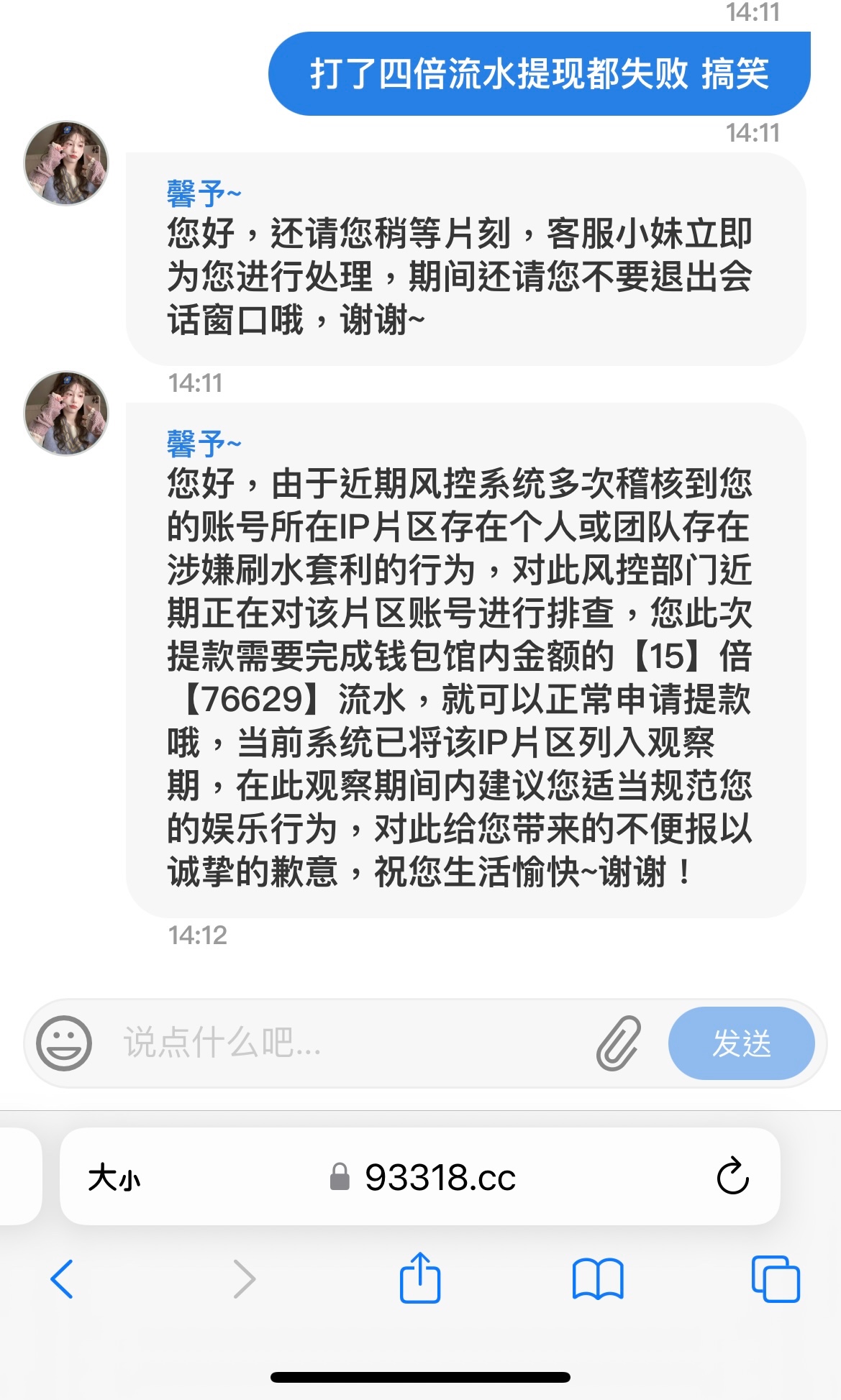This screenshot has height=1400, width=841.
Task: Open Safari bookmarks
Action: [x=598, y=1279]
